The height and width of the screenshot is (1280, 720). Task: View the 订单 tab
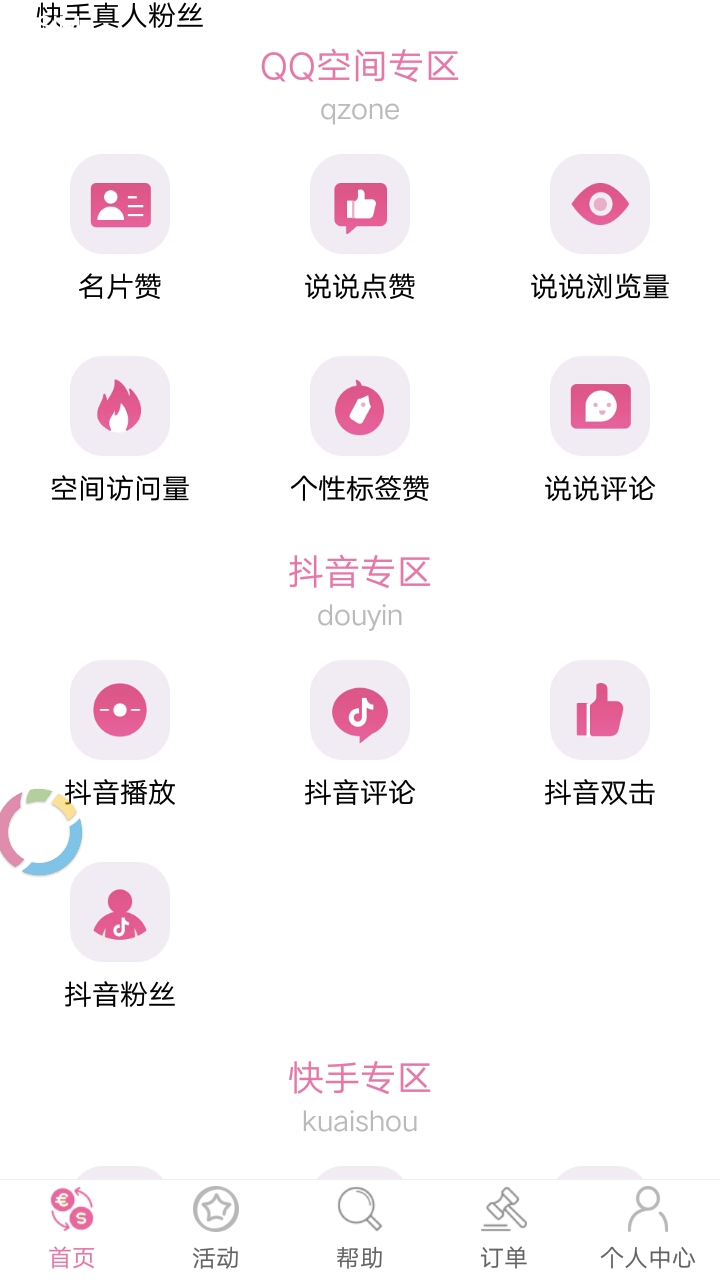point(504,1228)
